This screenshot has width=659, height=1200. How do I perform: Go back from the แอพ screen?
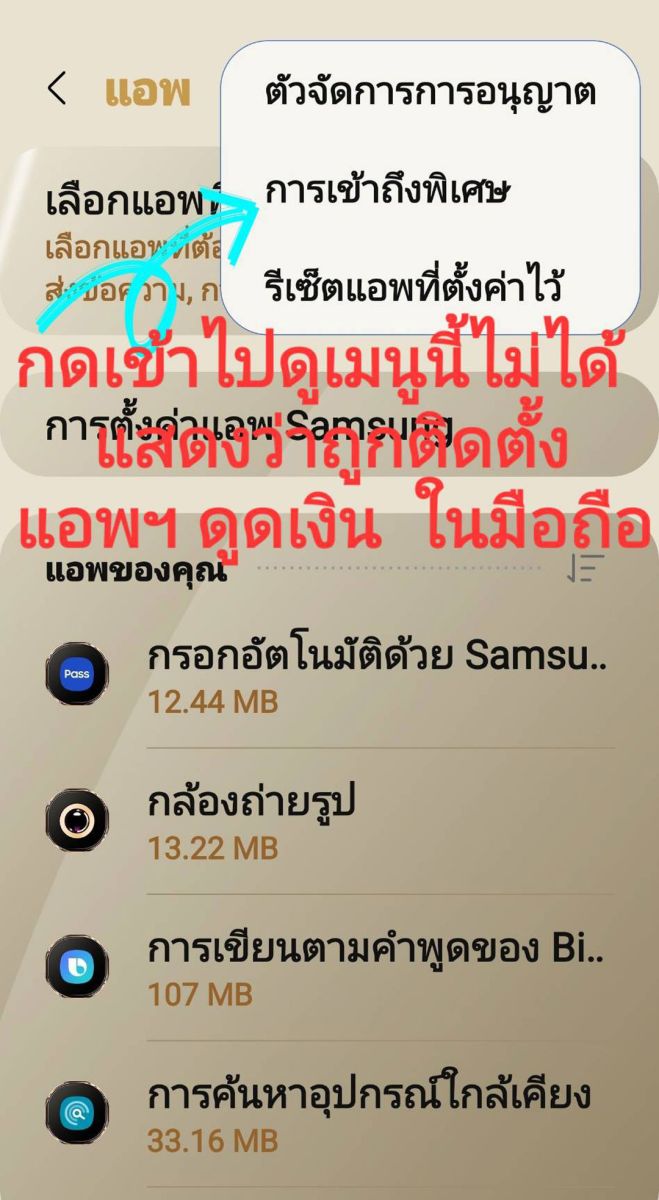pos(57,90)
